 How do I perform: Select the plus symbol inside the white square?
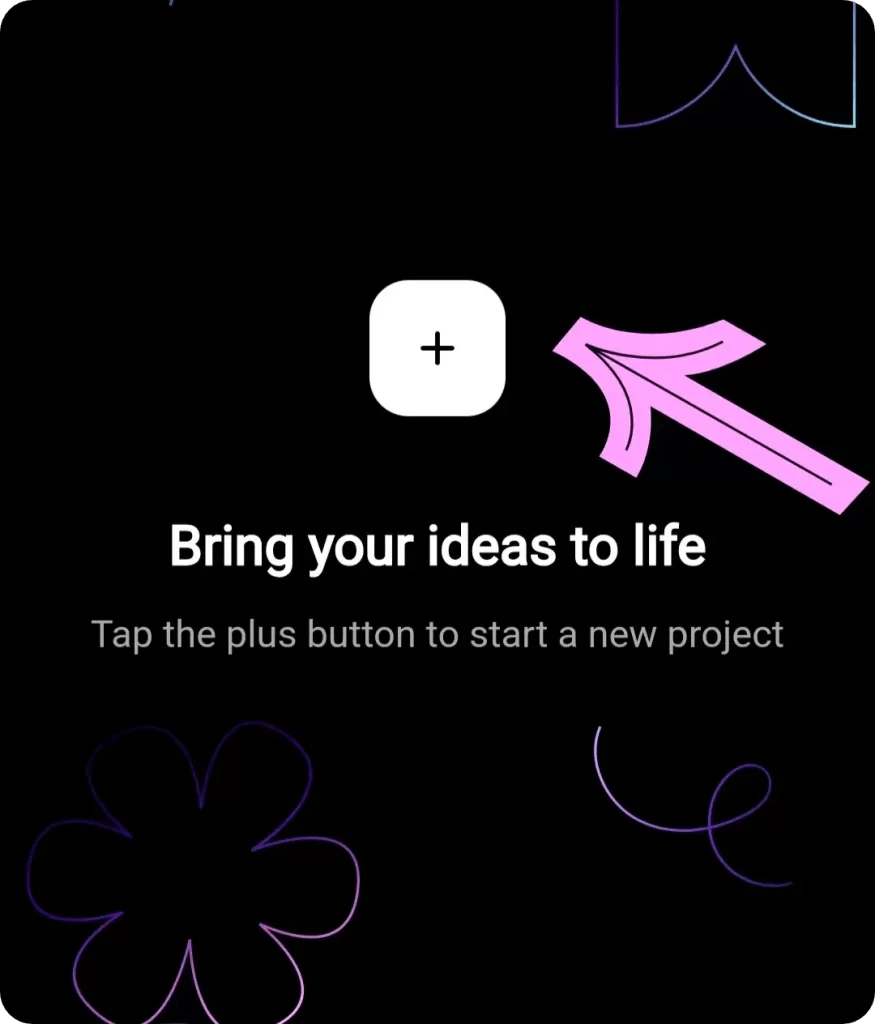coord(437,349)
